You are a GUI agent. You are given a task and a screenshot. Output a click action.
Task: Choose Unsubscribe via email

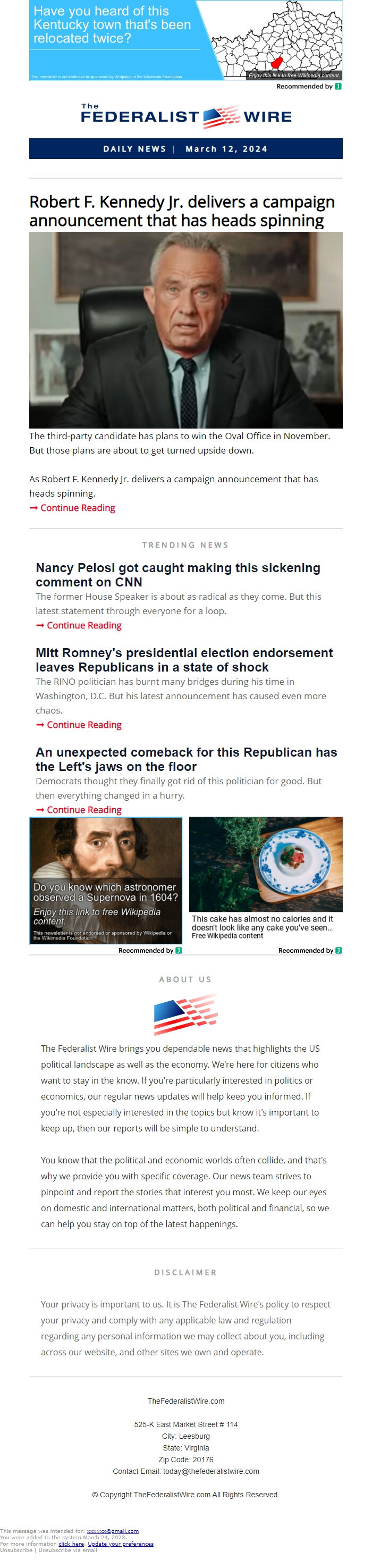[x=67, y=1550]
